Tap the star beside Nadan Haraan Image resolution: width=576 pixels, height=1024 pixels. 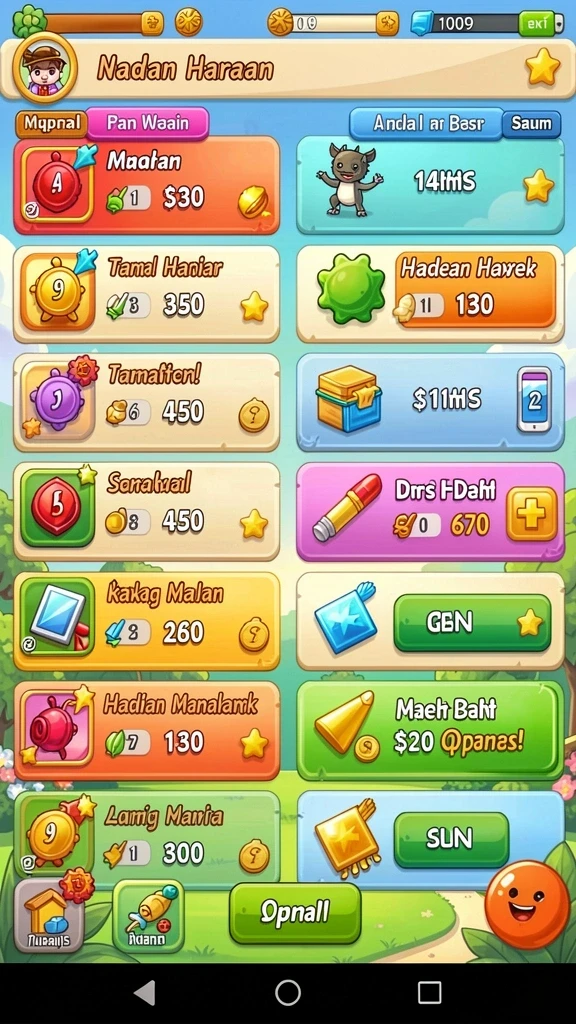coord(543,67)
